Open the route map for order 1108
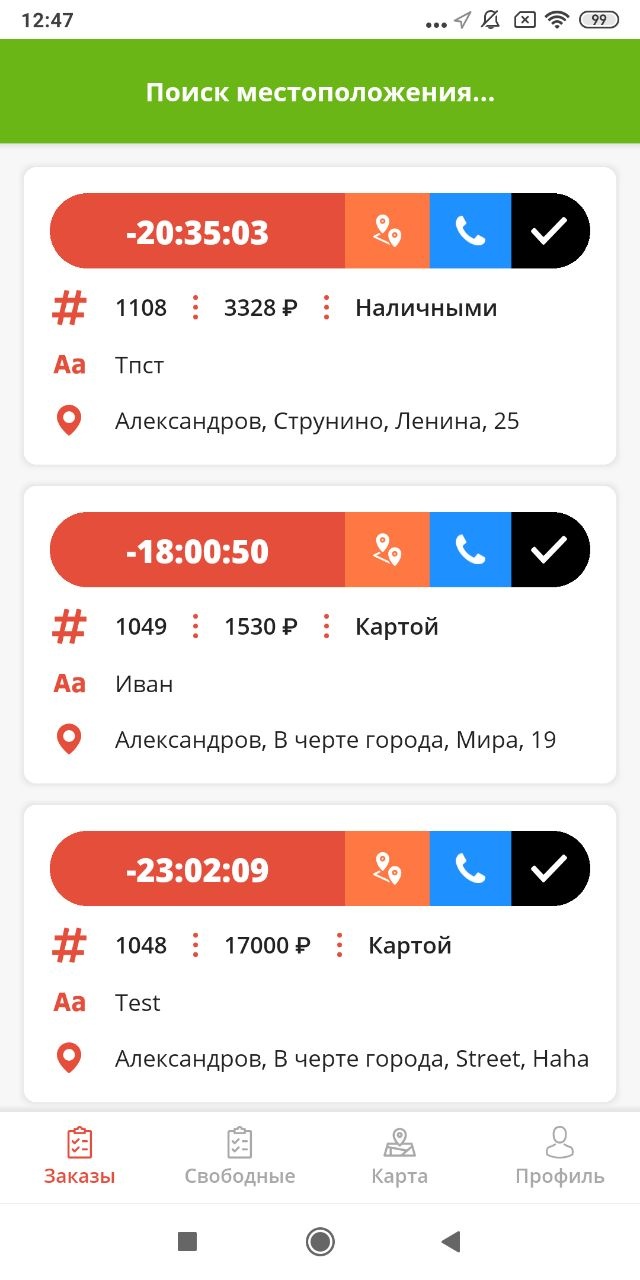Viewport: 640px width, 1280px height. coord(387,231)
